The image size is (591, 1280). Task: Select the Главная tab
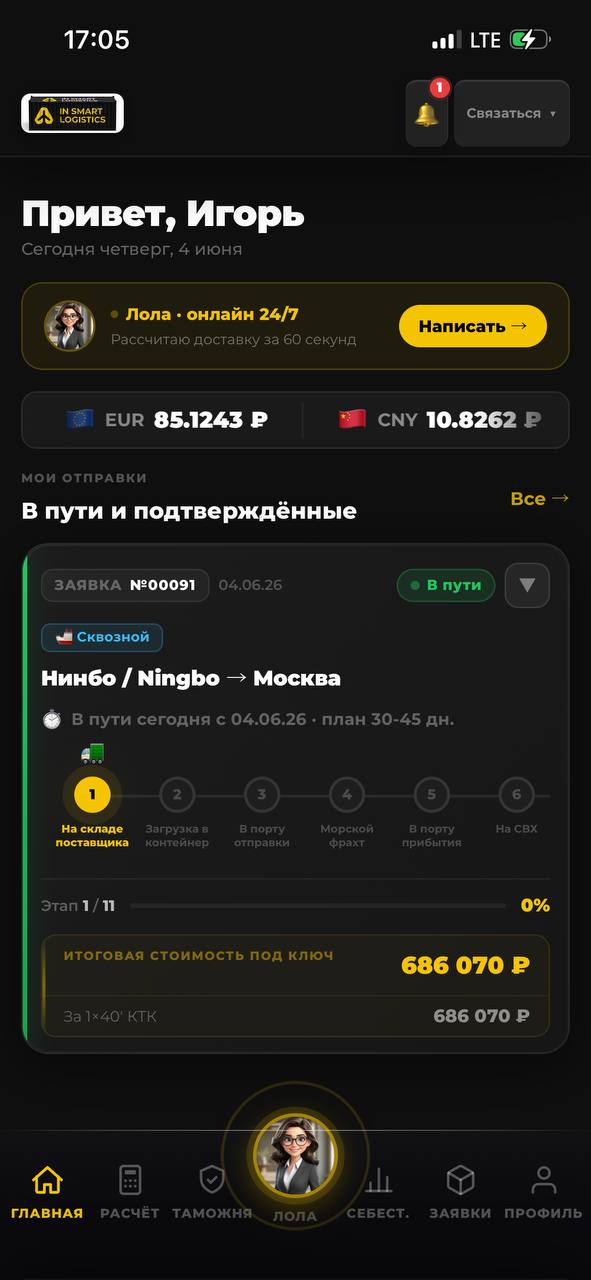tap(47, 1192)
